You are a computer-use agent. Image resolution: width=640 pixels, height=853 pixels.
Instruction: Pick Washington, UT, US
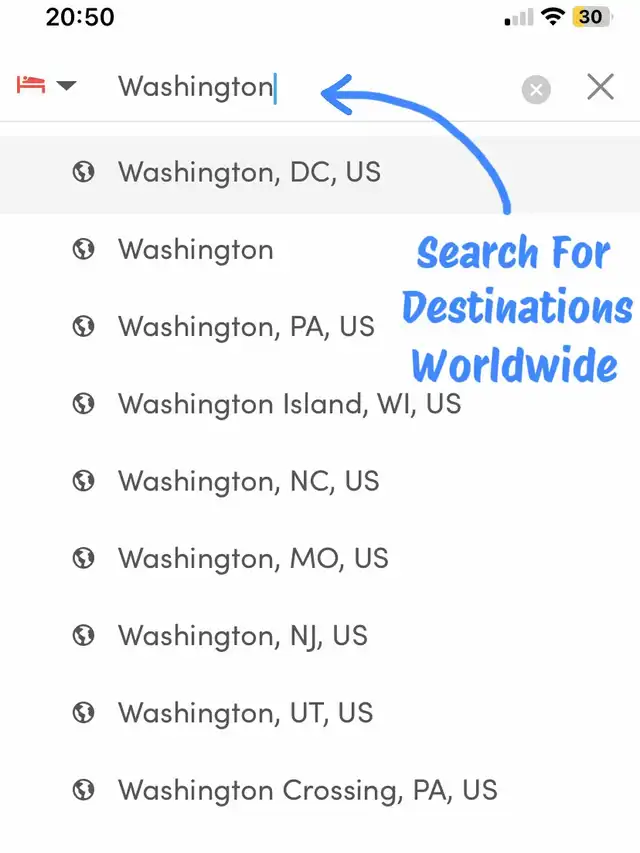tap(245, 713)
